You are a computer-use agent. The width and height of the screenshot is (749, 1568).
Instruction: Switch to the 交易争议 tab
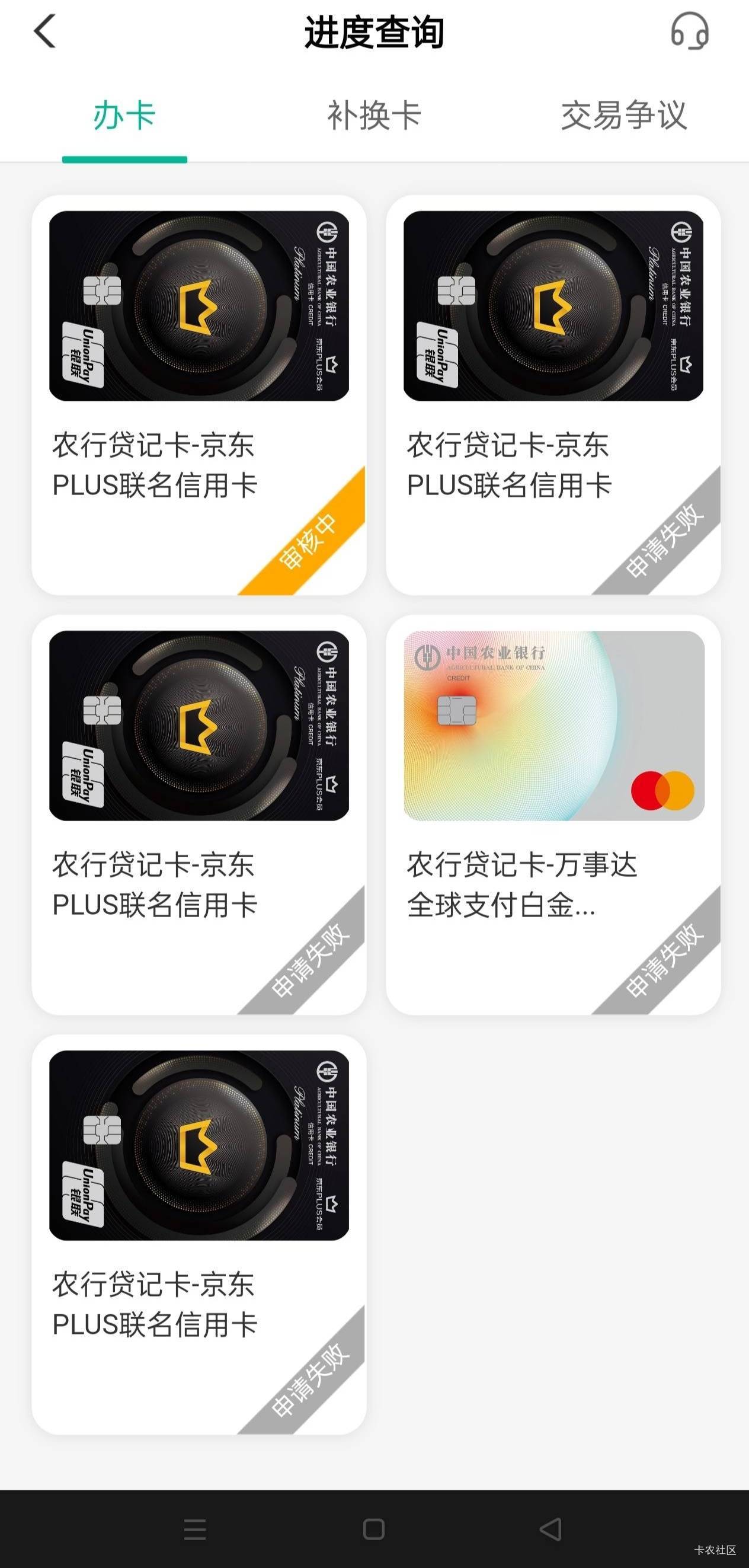pos(623,116)
